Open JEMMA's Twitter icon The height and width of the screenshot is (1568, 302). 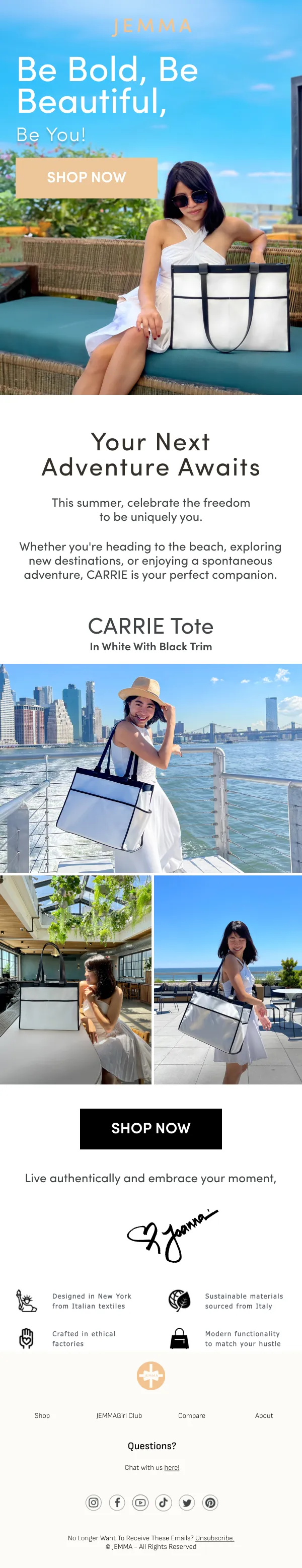tap(187, 1502)
